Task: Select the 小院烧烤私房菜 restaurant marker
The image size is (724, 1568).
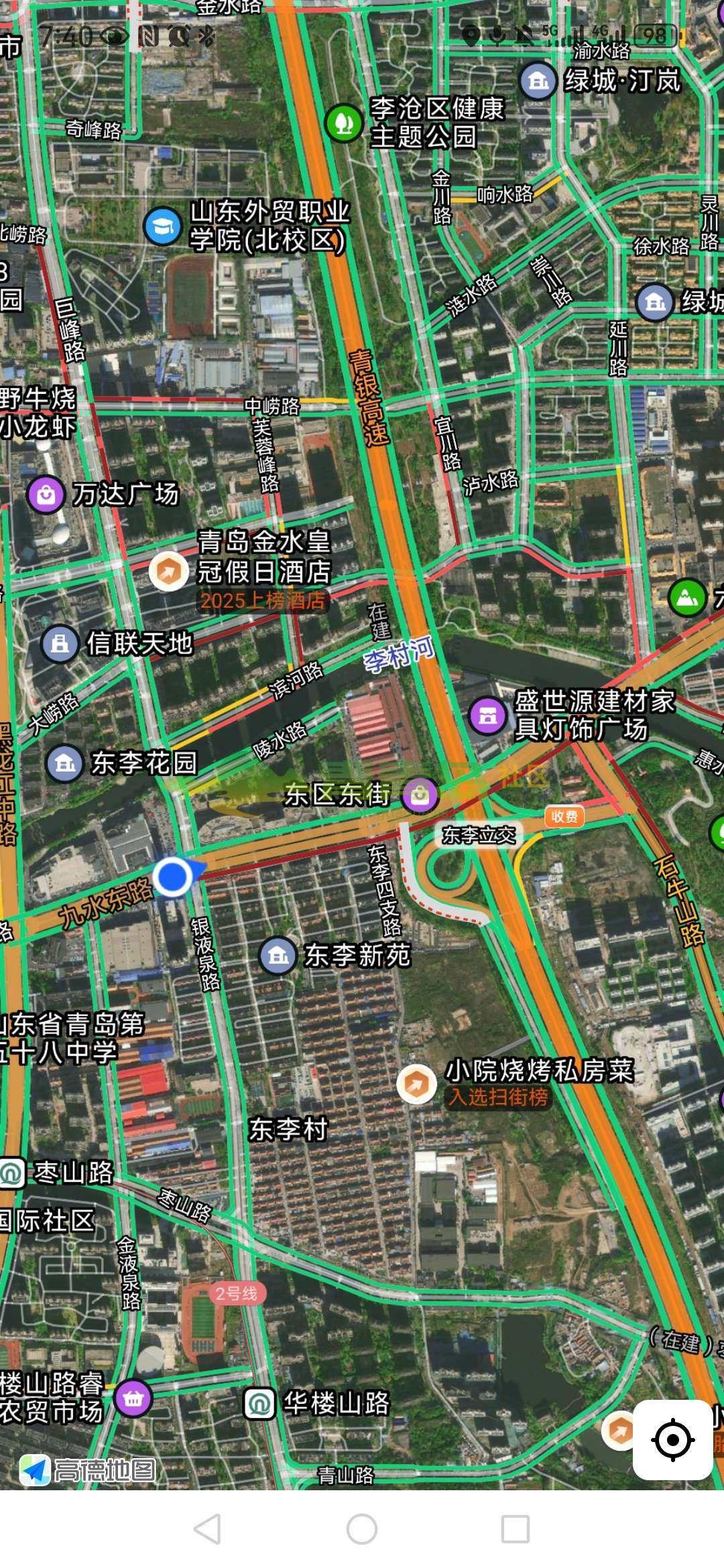Action: pos(416,1083)
